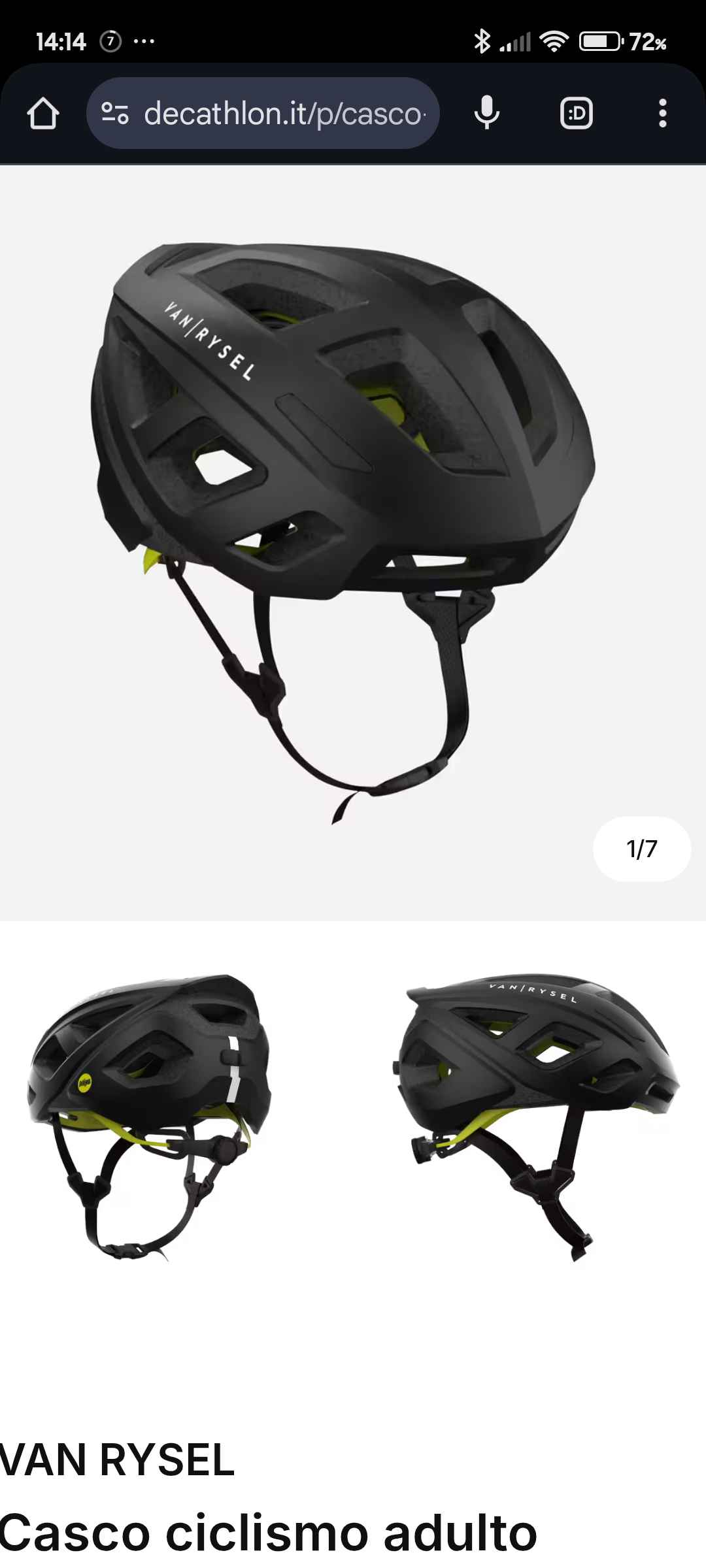Open the browser overflow menu
Screen dimensions: 706x1568
tap(662, 114)
